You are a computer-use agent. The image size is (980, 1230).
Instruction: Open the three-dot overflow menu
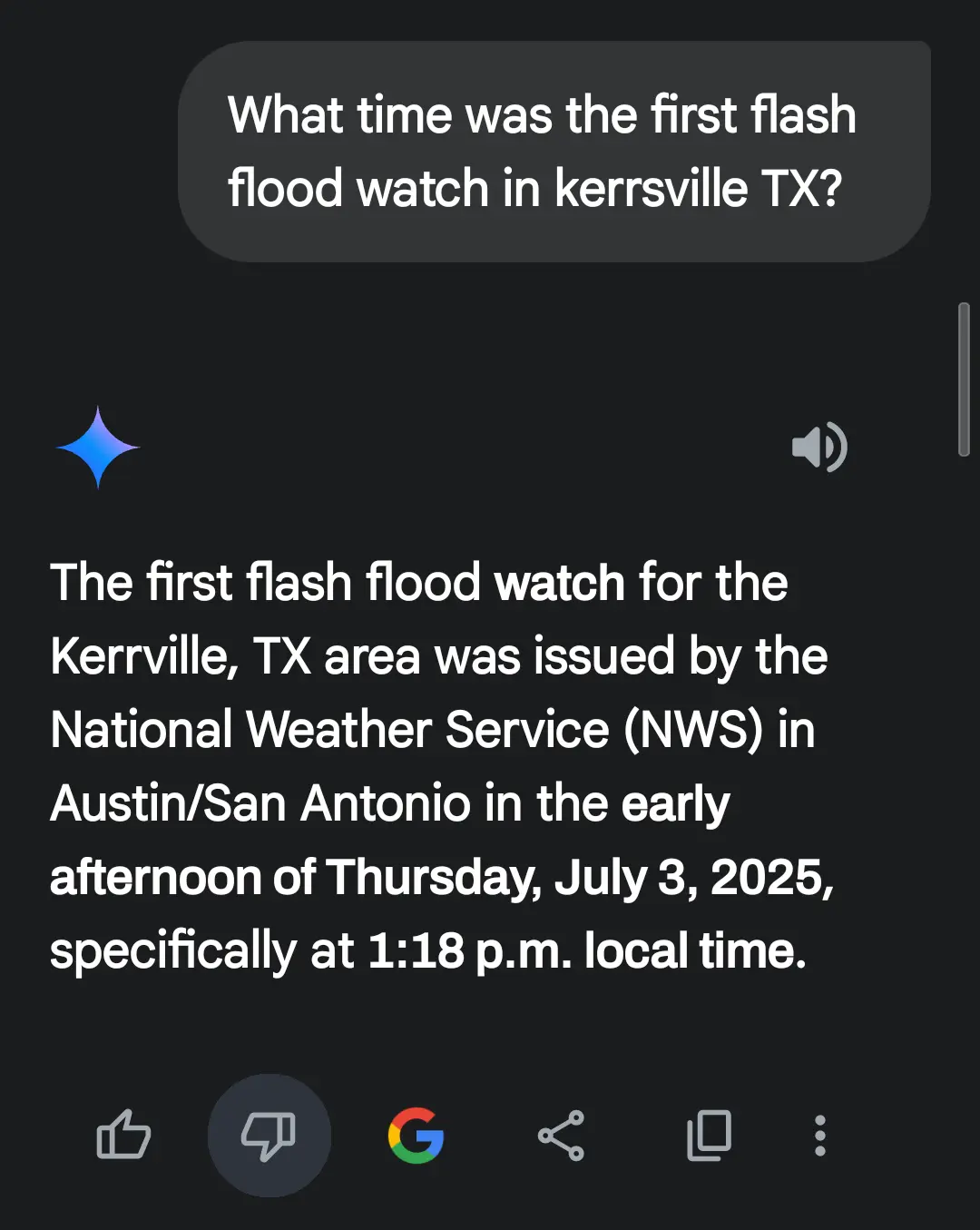tap(819, 1135)
